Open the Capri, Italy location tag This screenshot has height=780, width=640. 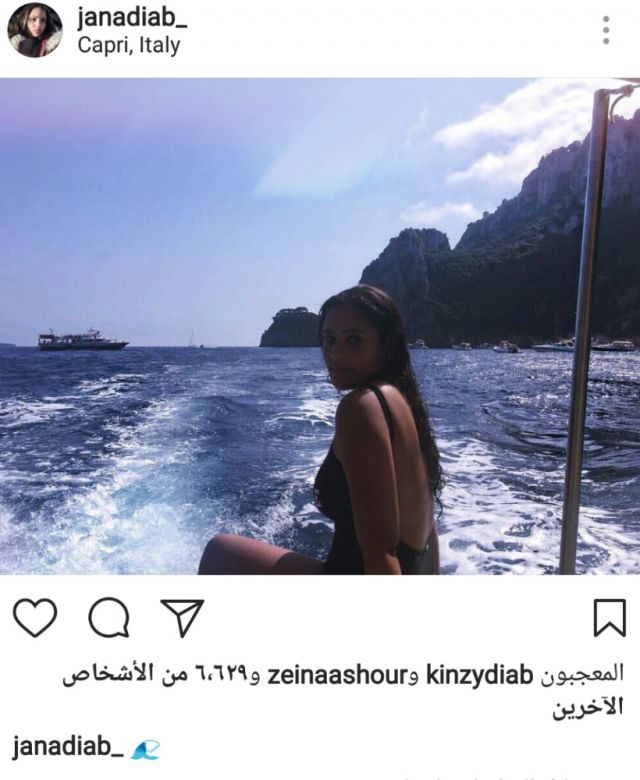[129, 45]
